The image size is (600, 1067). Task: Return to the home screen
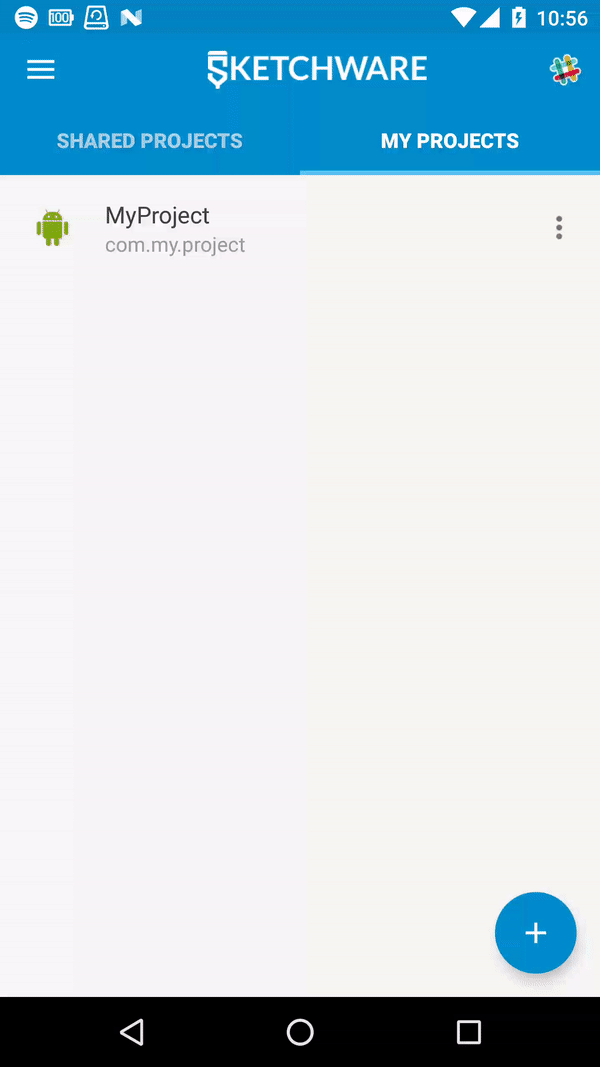(x=300, y=1032)
